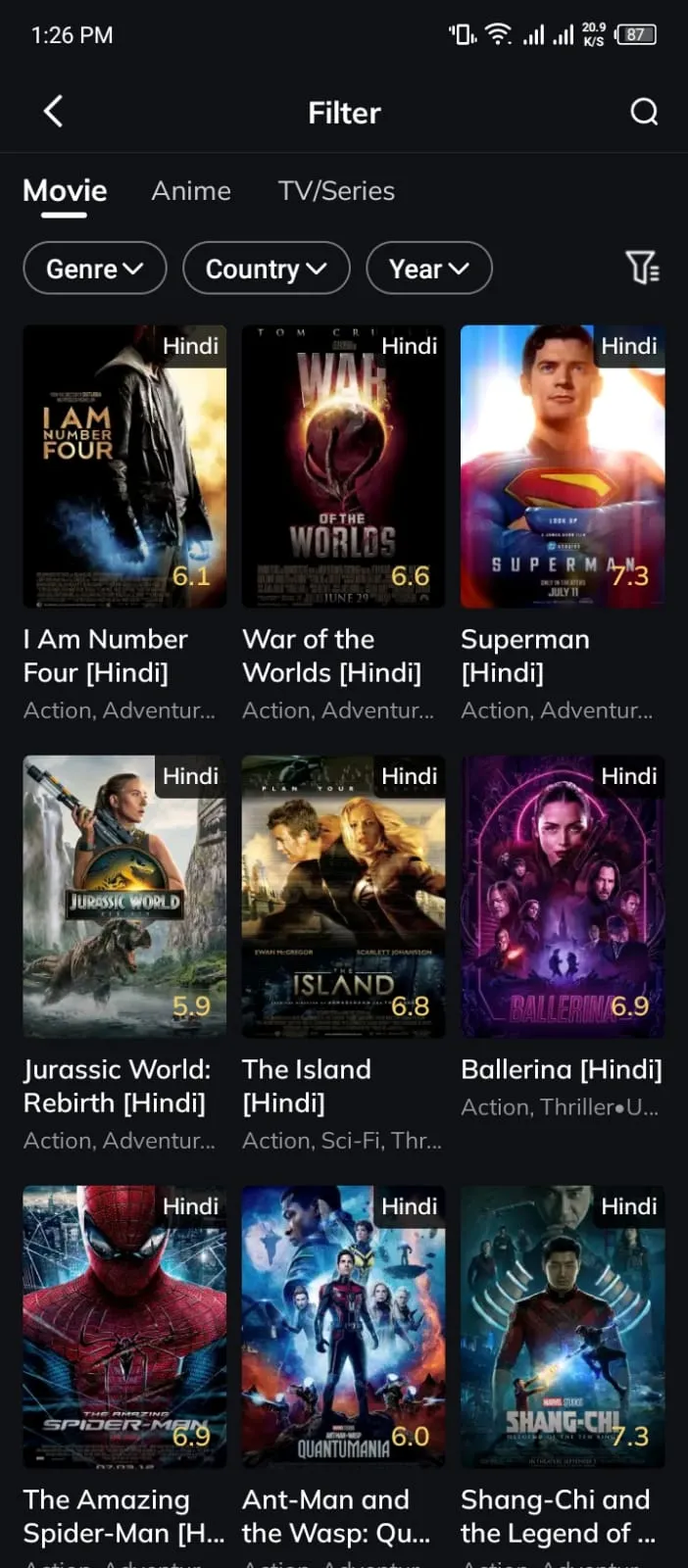Open search from the magnifier icon

(644, 112)
